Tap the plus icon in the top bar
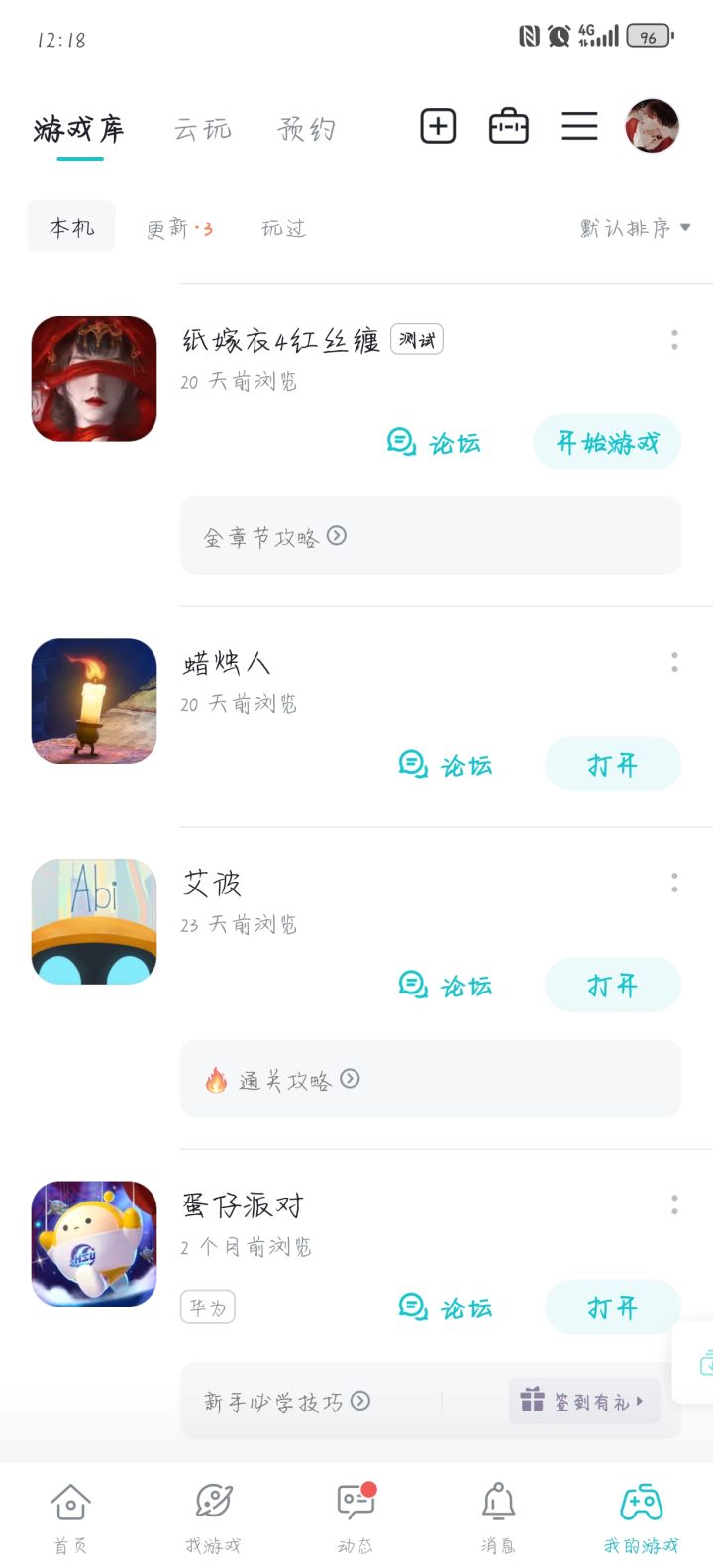The width and height of the screenshot is (713, 1568). 438,127
